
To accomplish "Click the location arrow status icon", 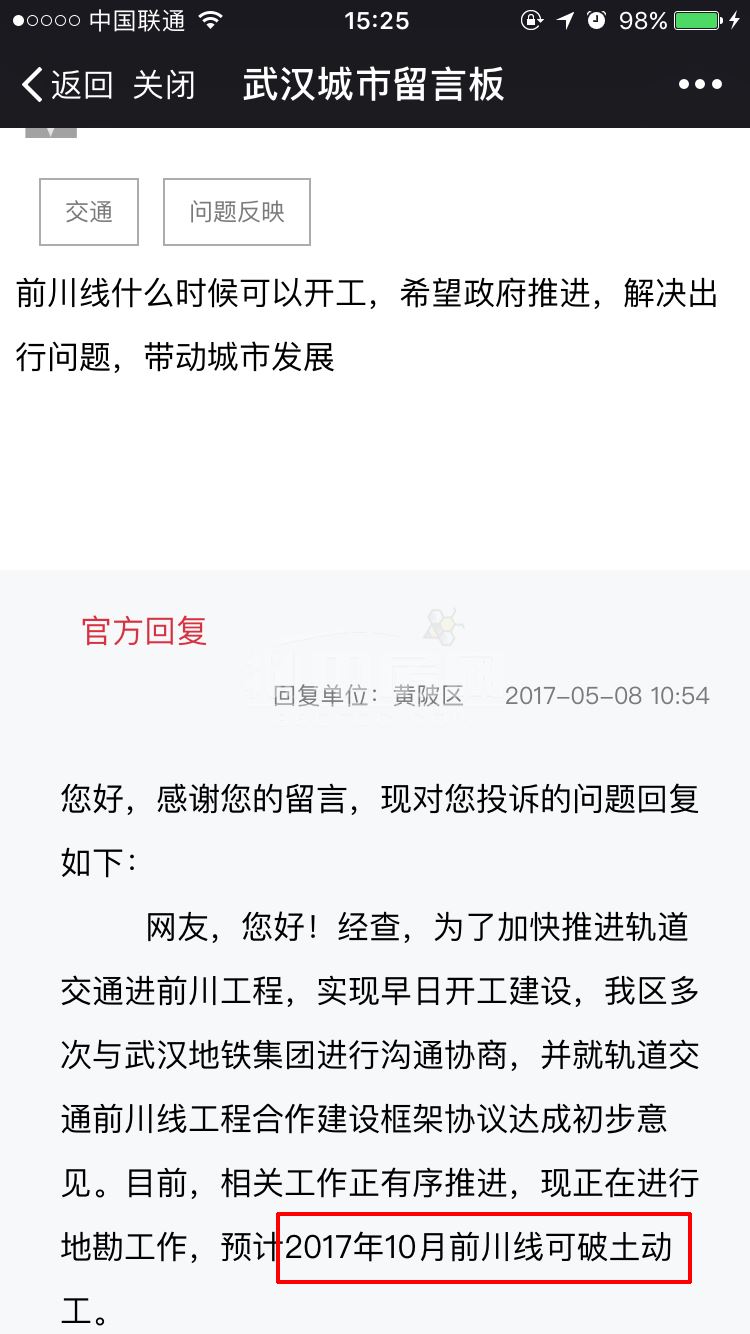I will pyautogui.click(x=566, y=18).
